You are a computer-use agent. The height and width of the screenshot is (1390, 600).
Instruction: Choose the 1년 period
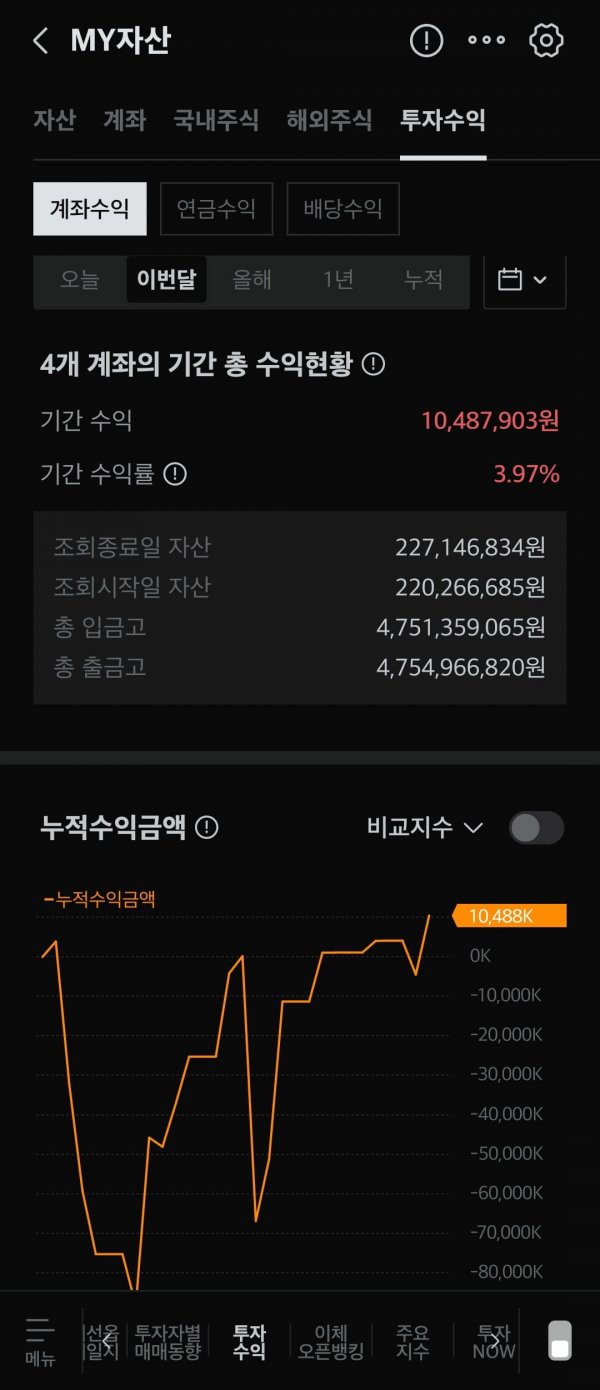coord(338,279)
